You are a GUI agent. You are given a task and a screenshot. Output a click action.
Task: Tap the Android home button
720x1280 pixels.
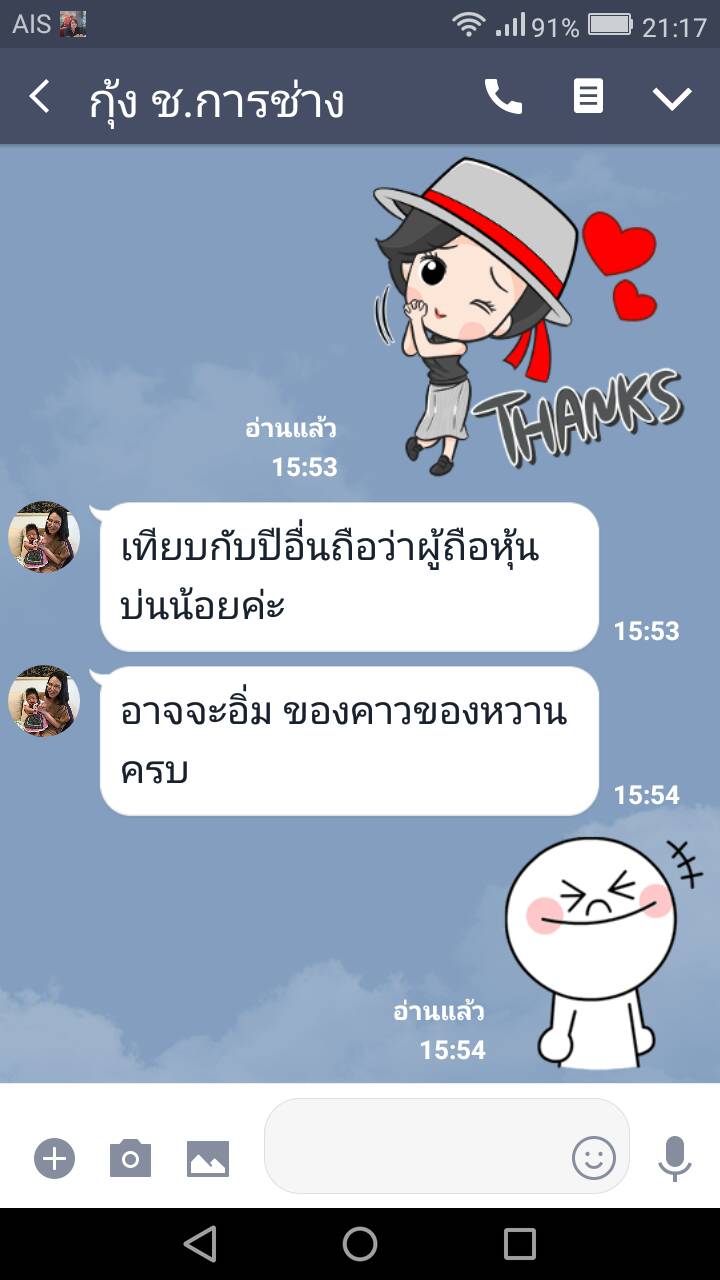click(360, 1244)
